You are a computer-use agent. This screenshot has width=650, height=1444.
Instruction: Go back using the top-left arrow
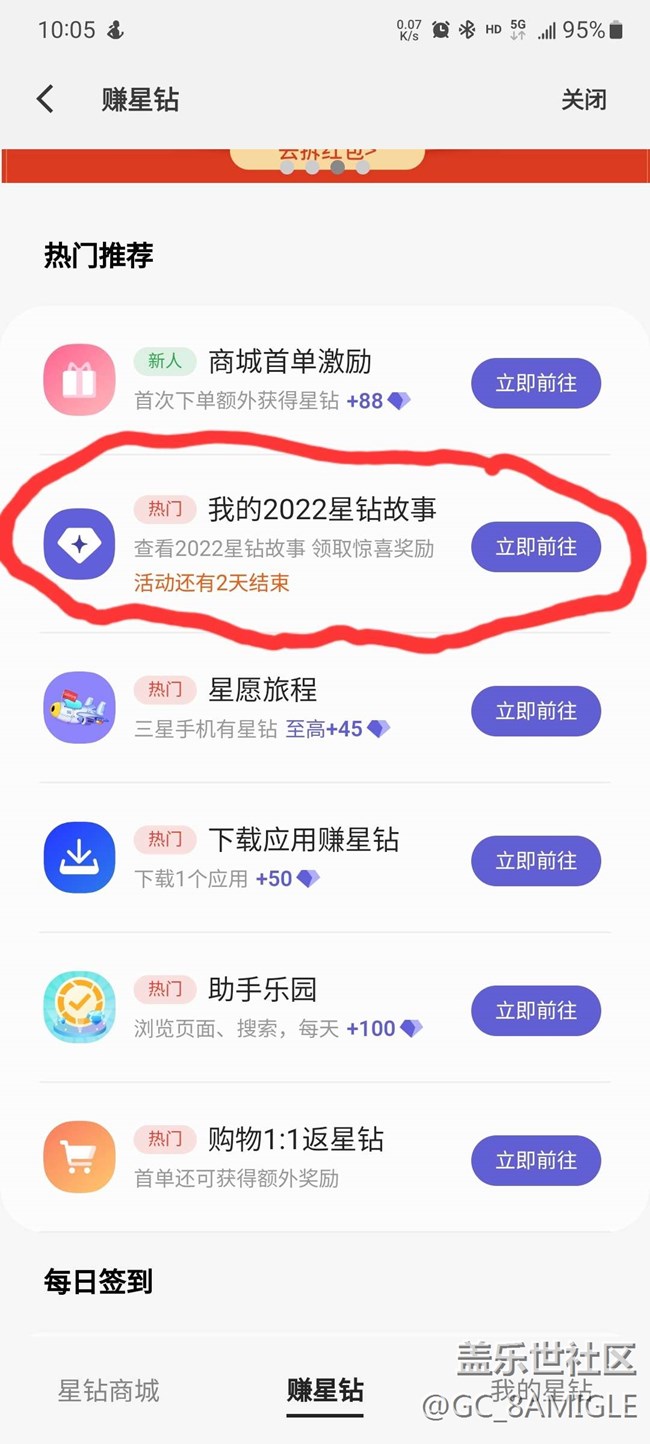pos(45,99)
